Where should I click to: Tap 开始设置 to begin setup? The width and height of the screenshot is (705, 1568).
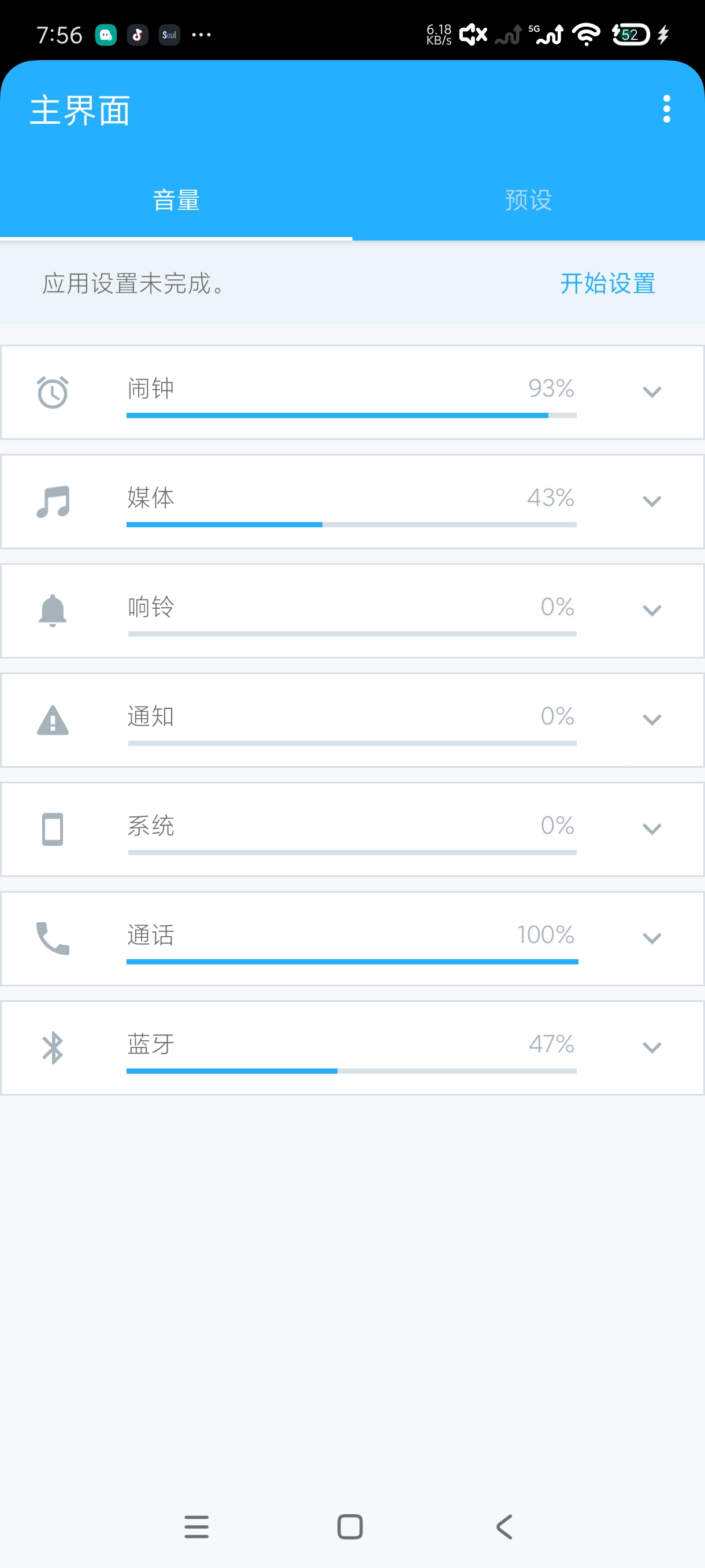607,284
